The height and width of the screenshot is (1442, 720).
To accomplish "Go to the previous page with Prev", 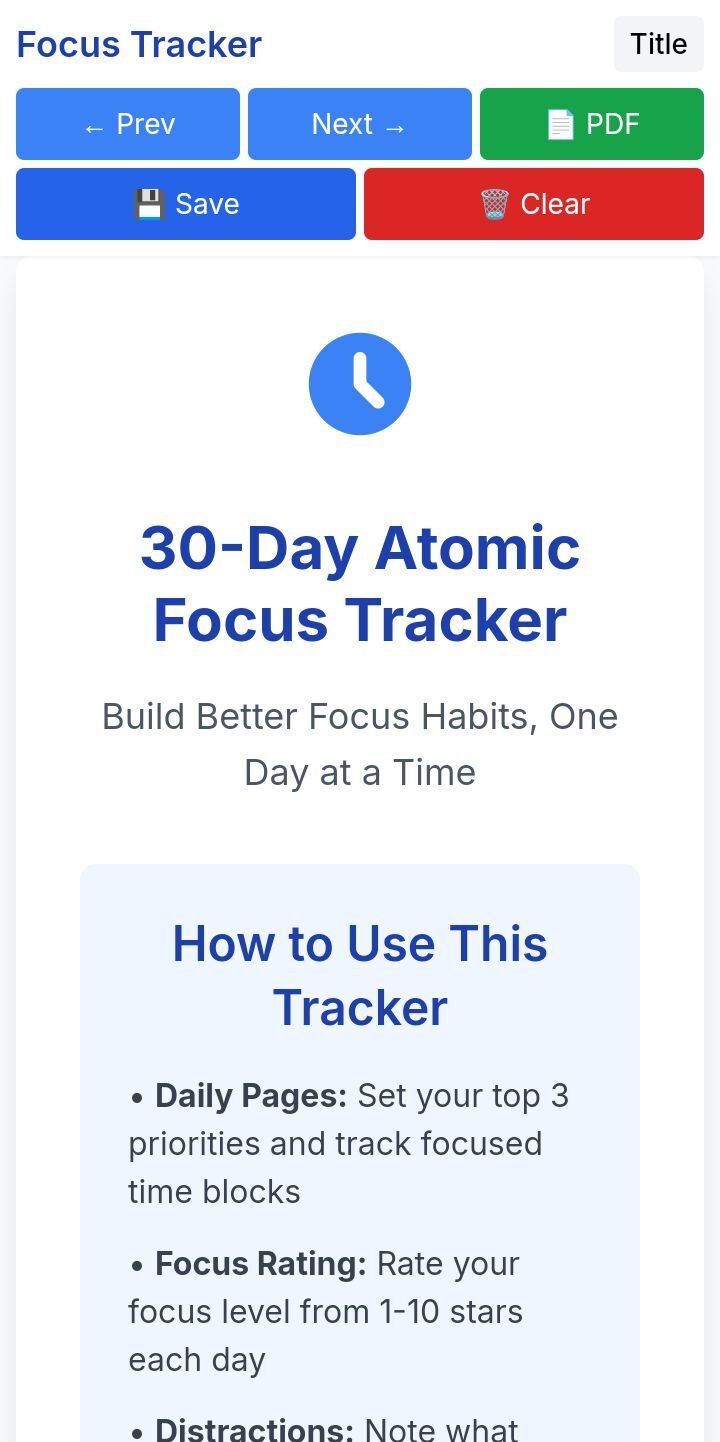I will point(128,124).
